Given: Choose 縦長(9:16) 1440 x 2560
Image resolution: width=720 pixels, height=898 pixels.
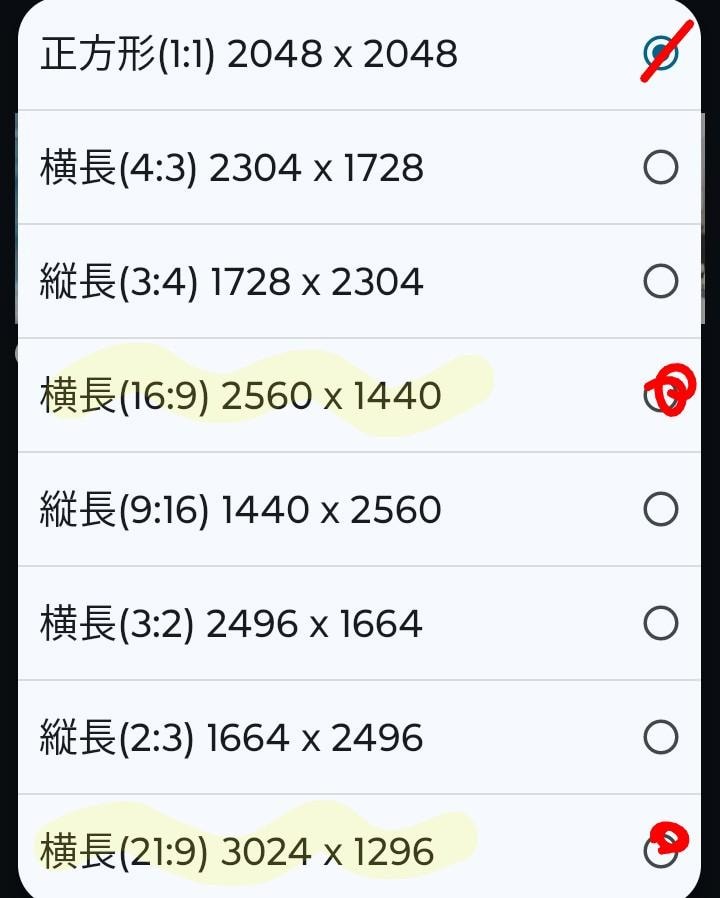Looking at the screenshot, I should point(660,510).
